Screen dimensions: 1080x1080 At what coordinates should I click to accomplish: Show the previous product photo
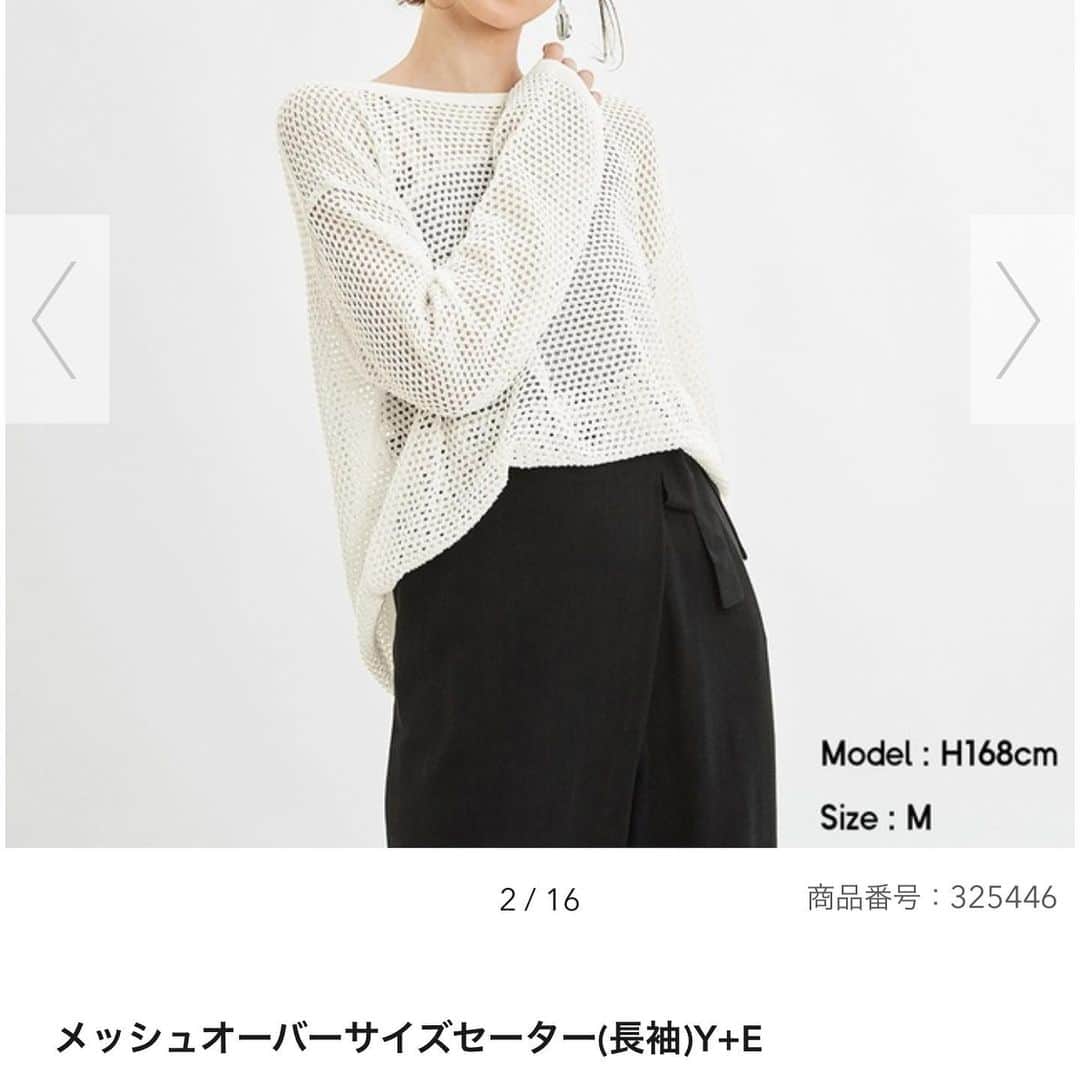(x=56, y=319)
